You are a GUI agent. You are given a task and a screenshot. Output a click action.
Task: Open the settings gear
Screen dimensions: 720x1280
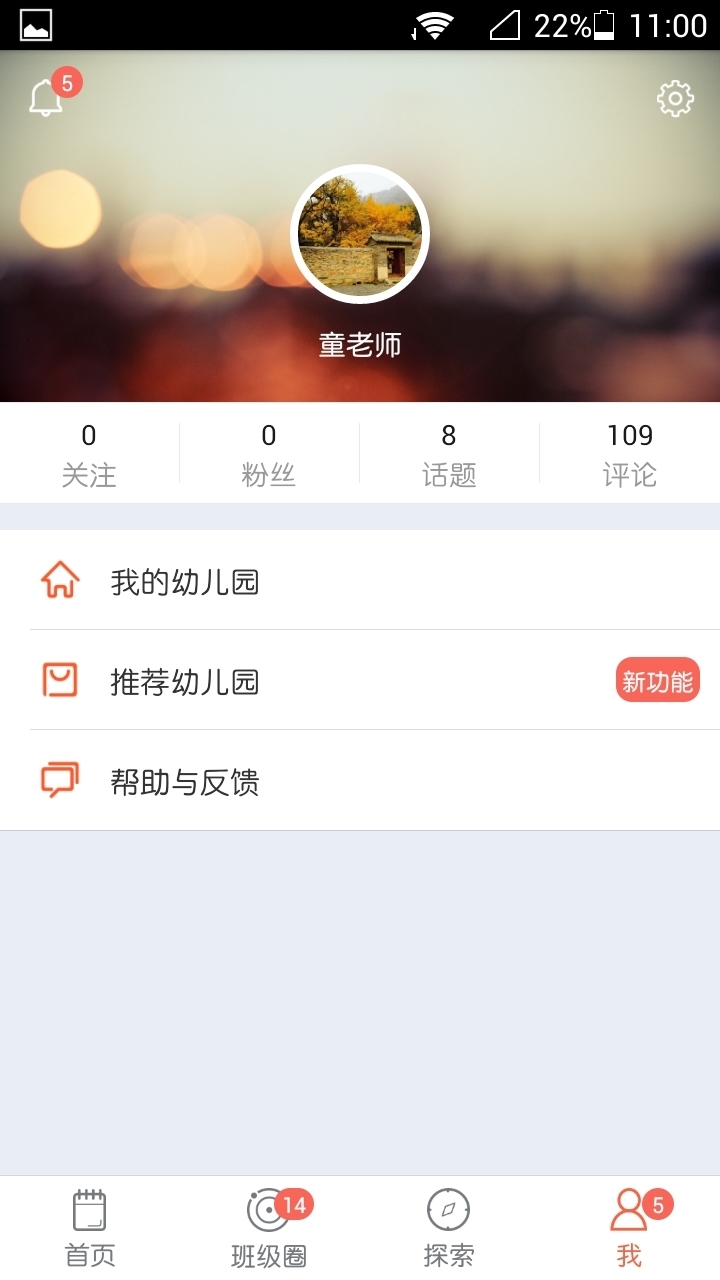(x=675, y=99)
